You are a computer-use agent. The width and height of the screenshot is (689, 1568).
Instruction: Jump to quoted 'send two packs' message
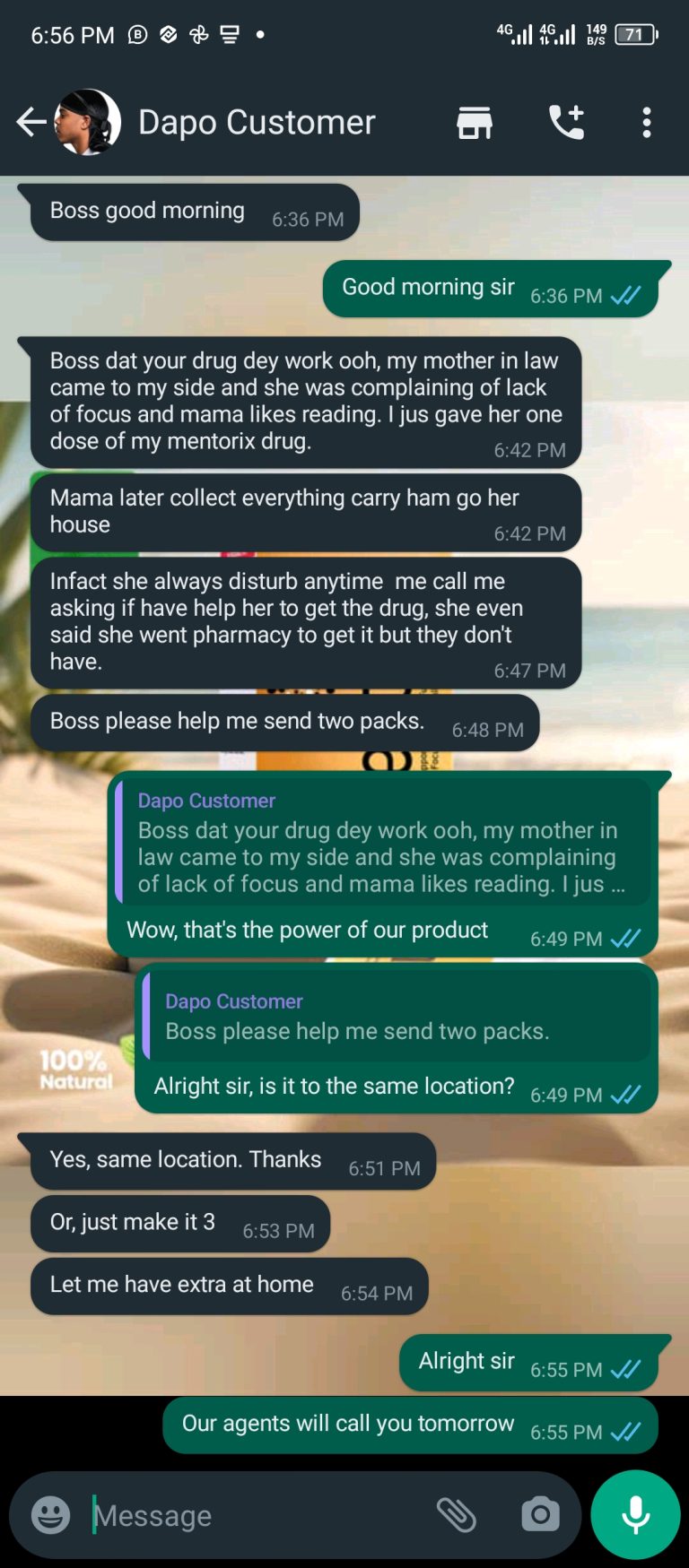(x=396, y=1016)
